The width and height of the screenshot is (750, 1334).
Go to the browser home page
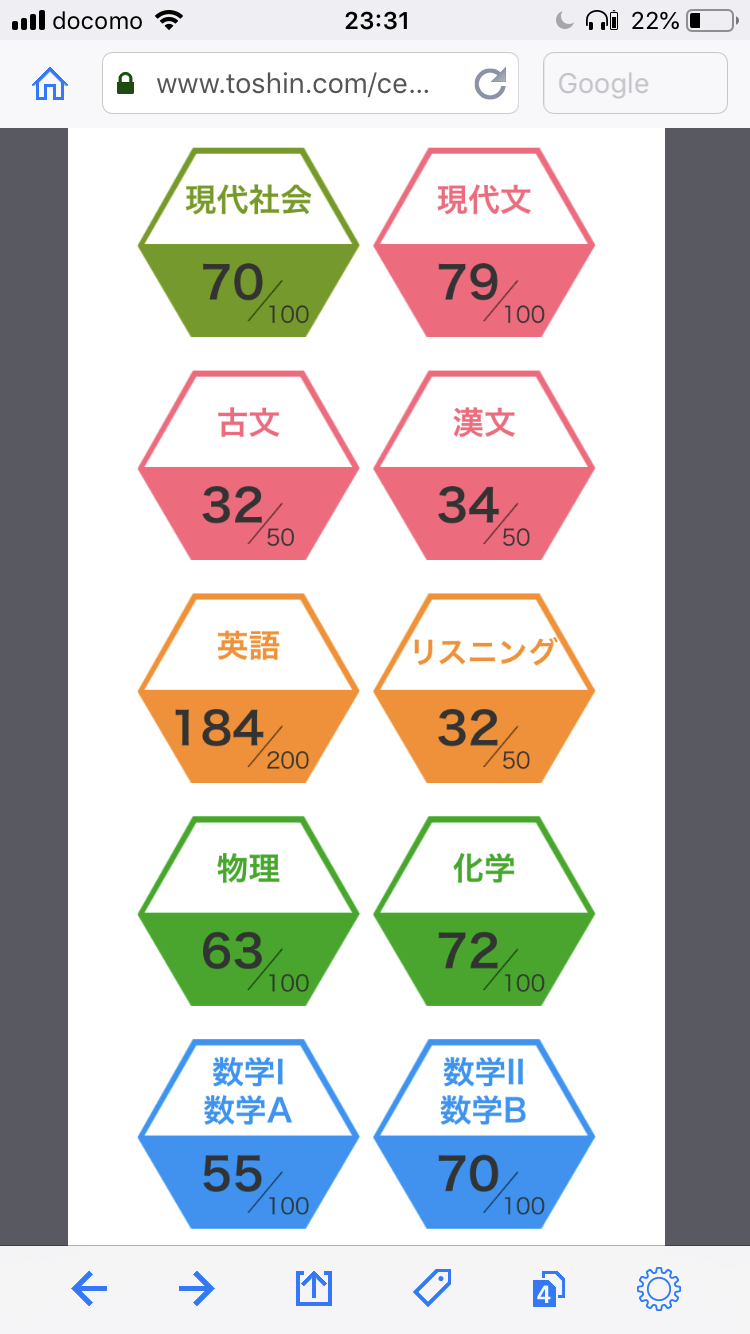click(49, 84)
